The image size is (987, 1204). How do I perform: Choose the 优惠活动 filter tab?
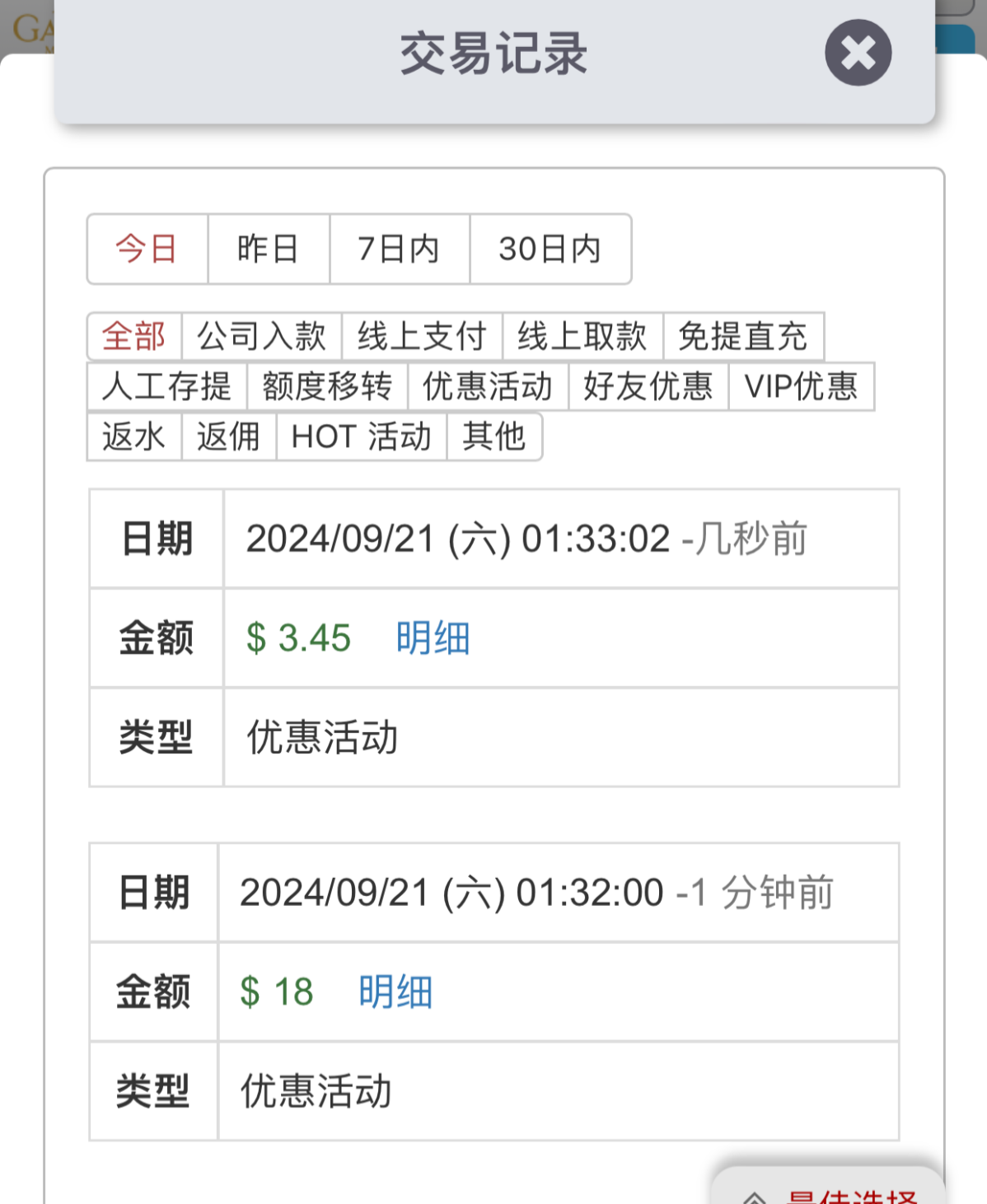coord(488,386)
